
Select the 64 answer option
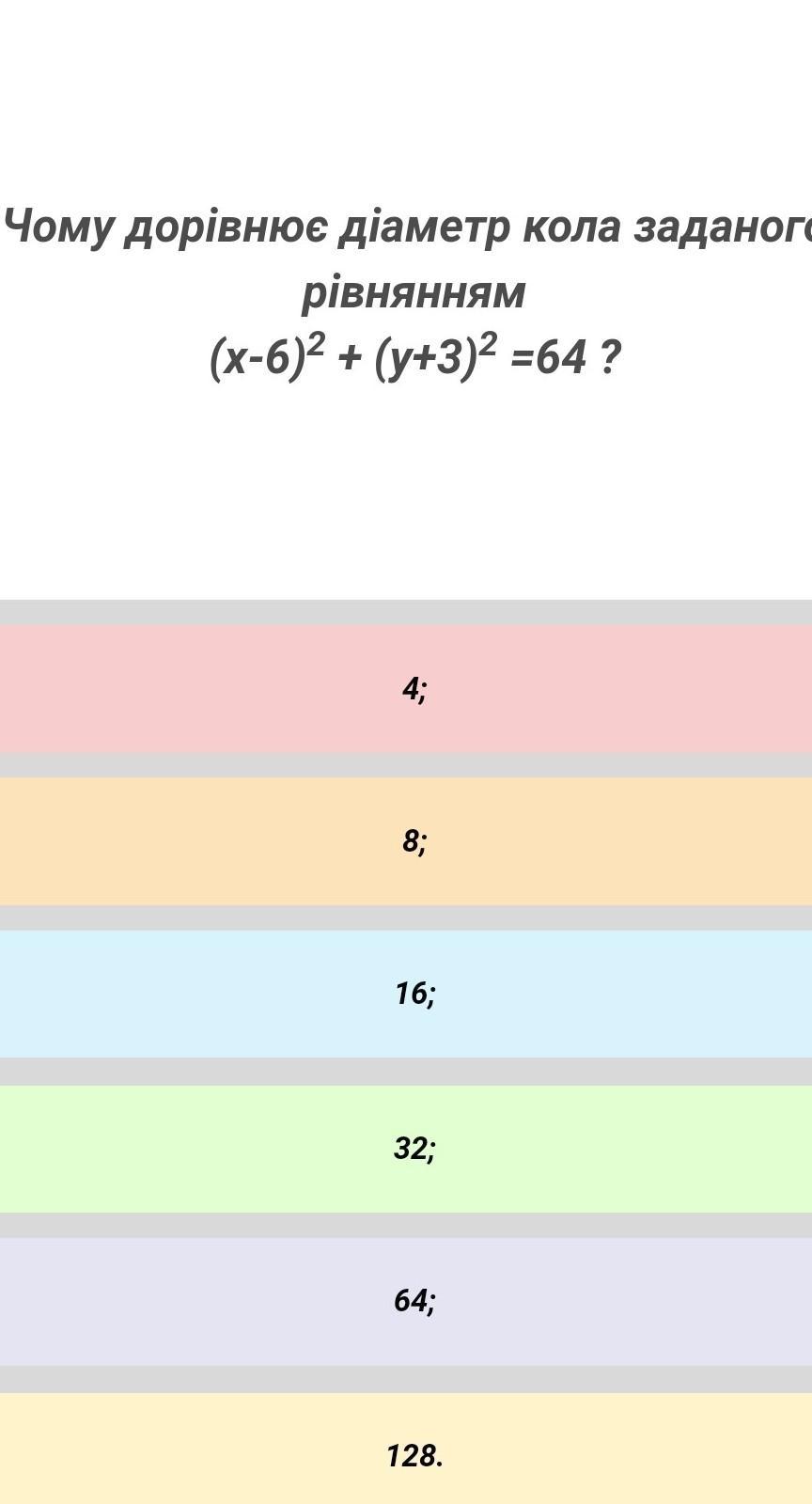[406, 1301]
